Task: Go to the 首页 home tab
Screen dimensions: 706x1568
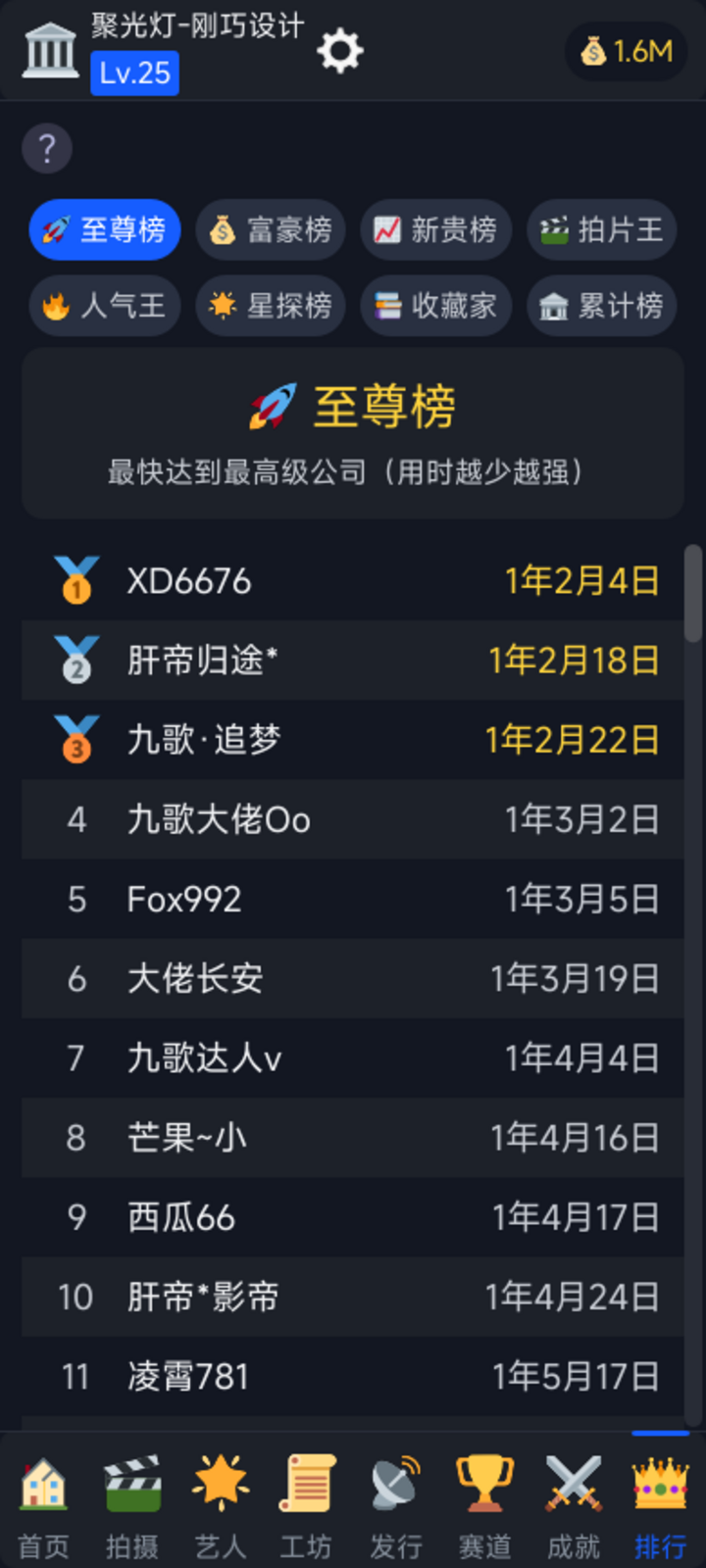Action: point(44,1506)
